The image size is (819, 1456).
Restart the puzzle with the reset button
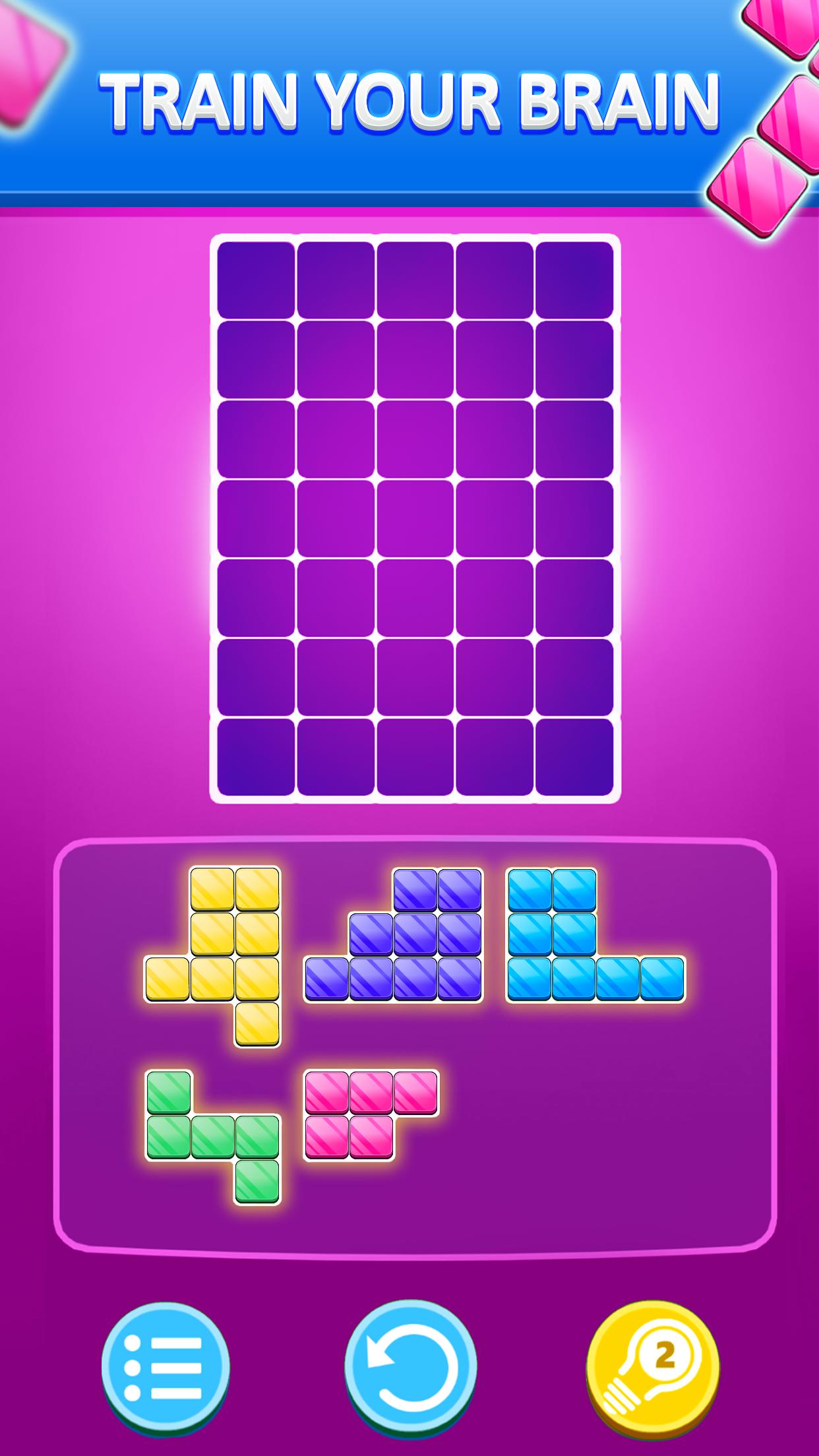410,1366
